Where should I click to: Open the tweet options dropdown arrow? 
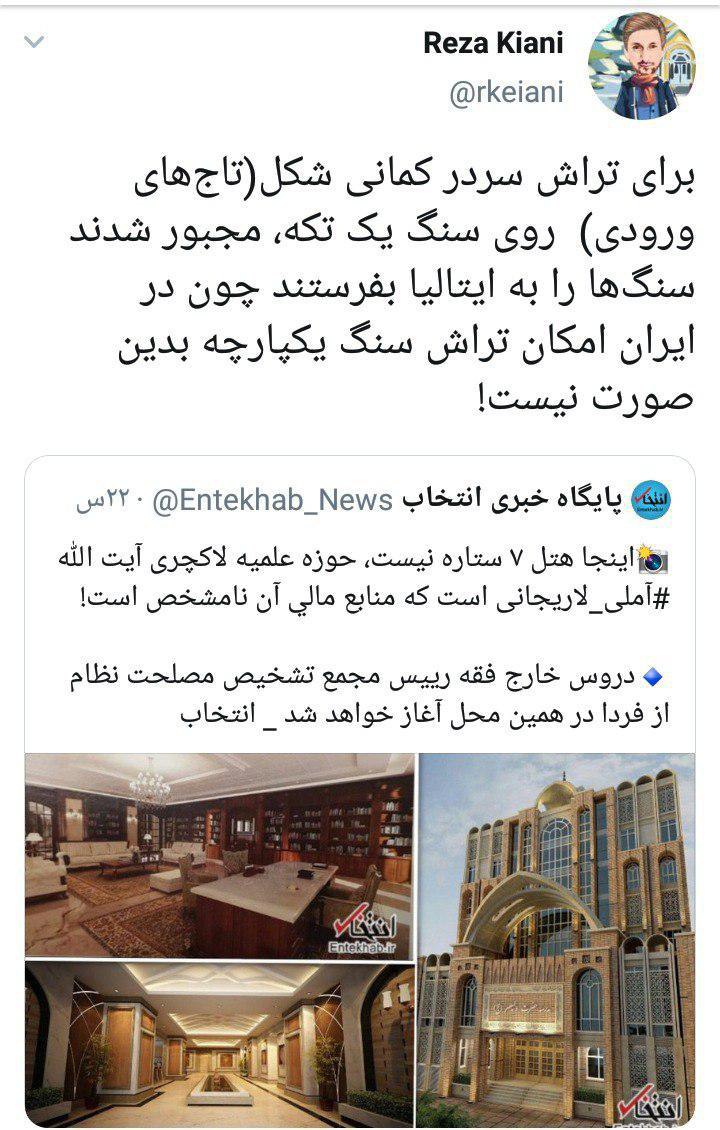35,43
